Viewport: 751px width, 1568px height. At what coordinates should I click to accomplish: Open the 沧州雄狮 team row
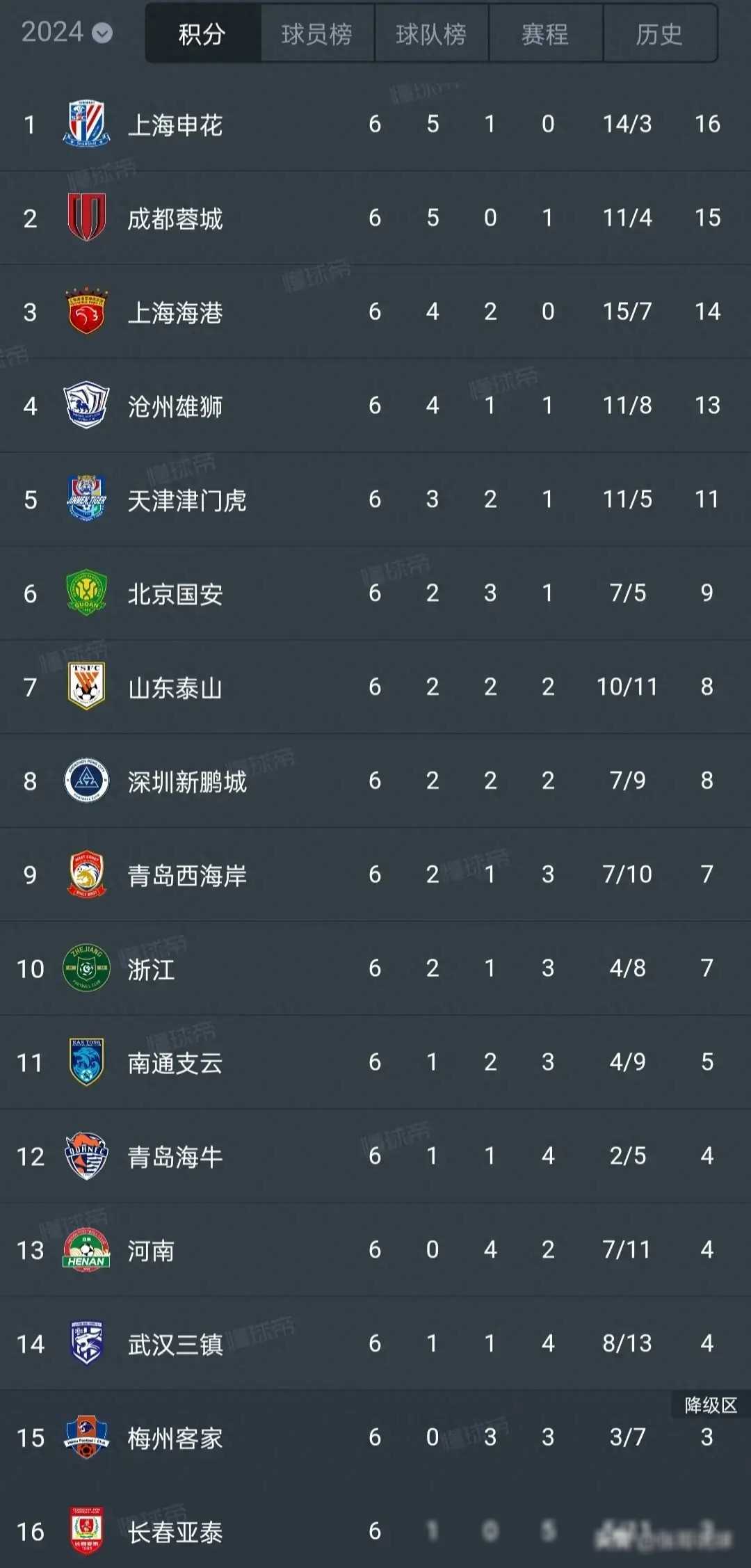click(x=375, y=406)
